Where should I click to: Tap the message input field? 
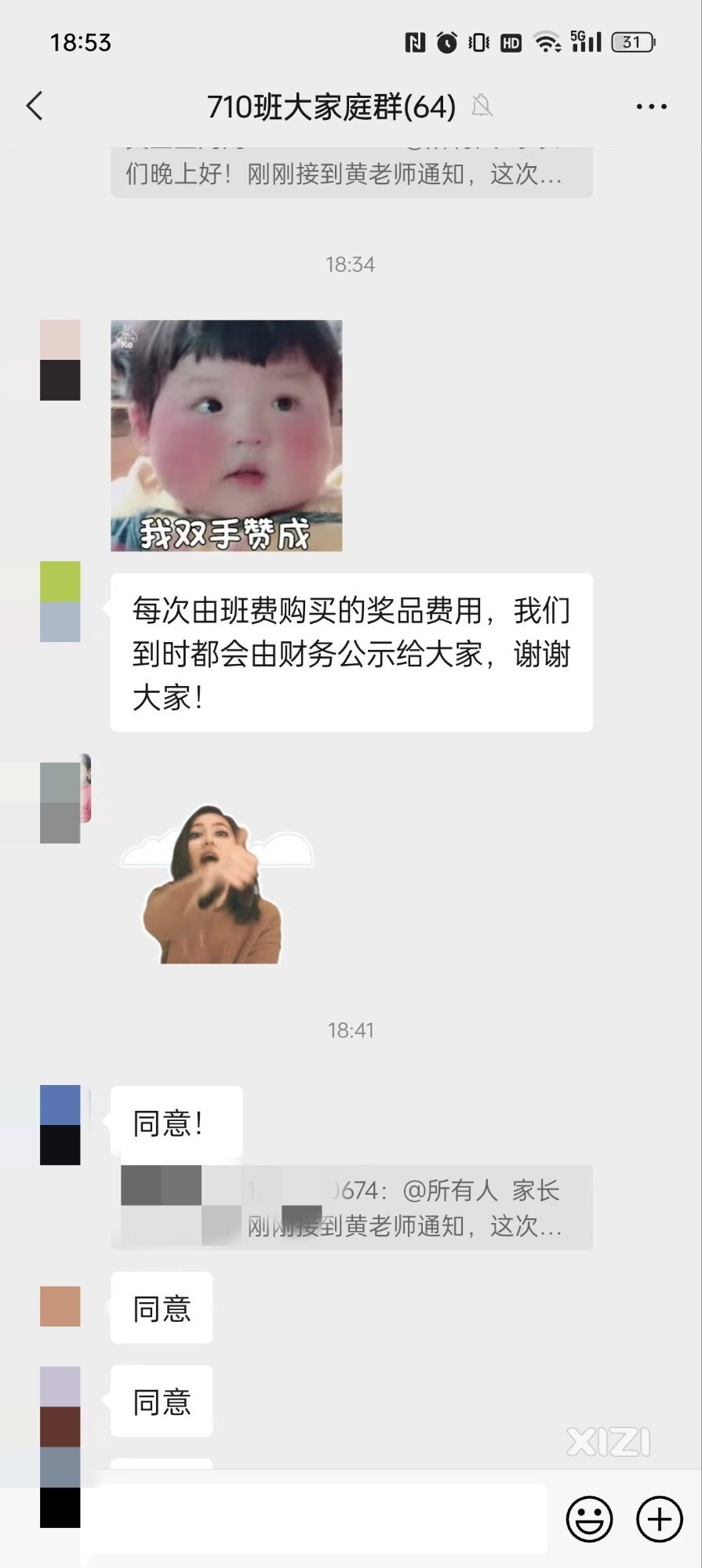point(314,1519)
